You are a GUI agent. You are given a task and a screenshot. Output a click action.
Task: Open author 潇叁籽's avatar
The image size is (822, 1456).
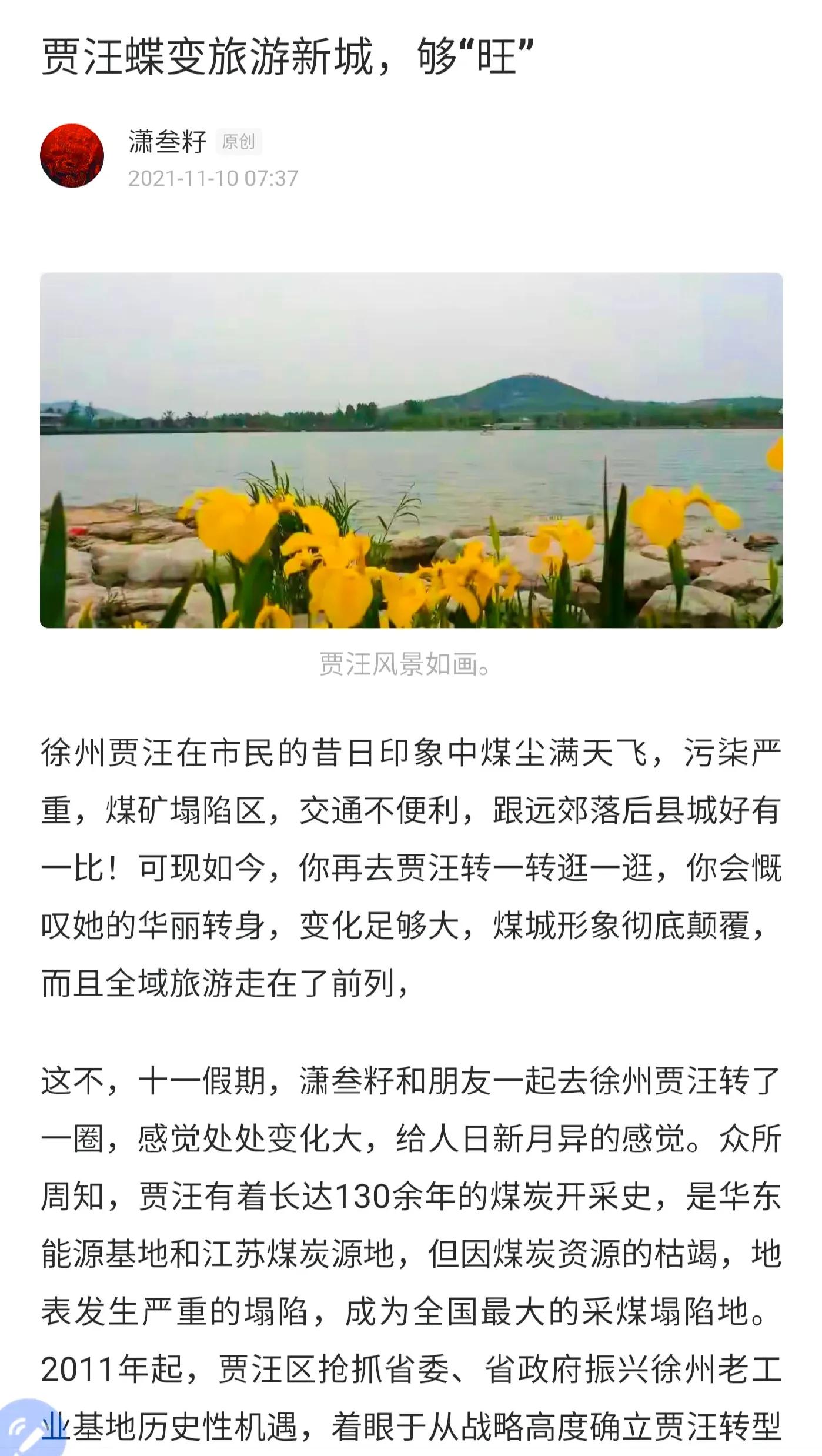coord(72,156)
